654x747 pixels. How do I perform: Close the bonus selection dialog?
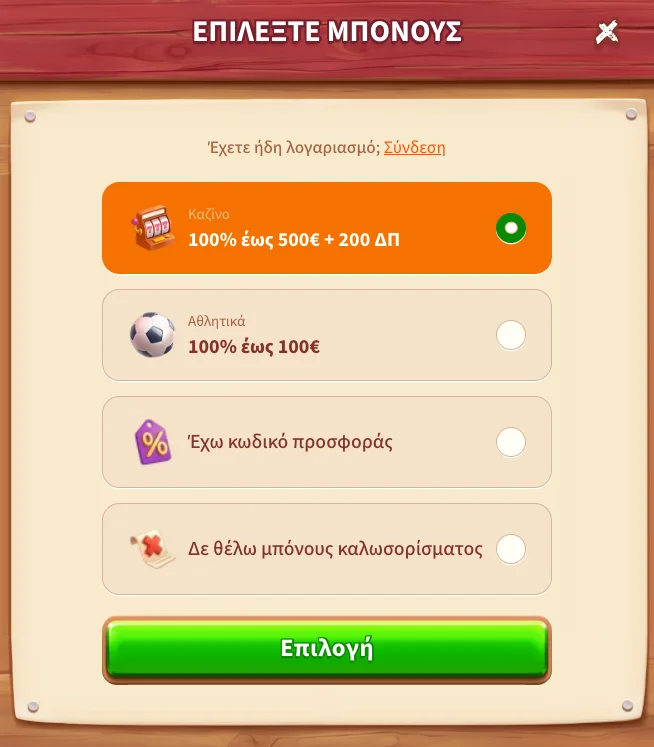pyautogui.click(x=606, y=33)
